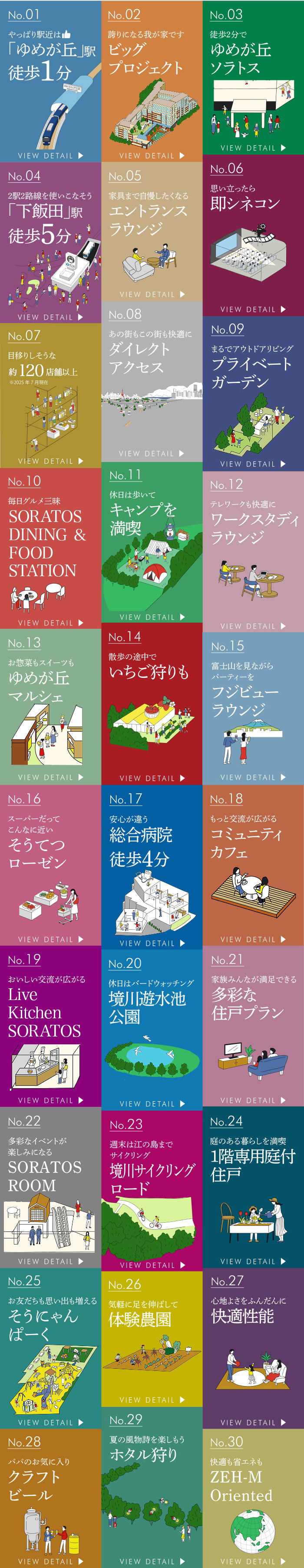This screenshot has height=1568, width=304.
Task: View No.10 SORATOS DINING & FOOD STATION
Action: (x=50, y=548)
